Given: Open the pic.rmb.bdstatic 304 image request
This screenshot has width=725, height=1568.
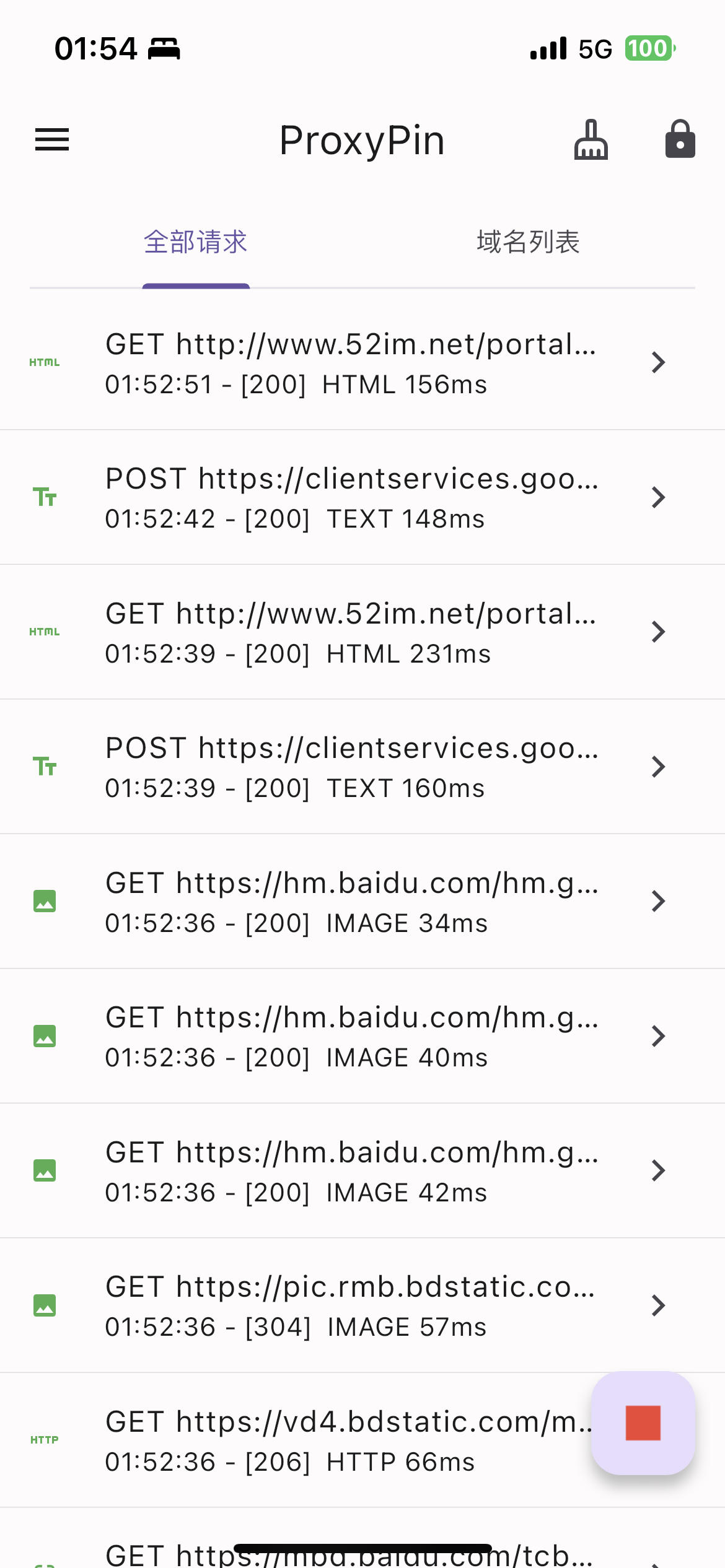Looking at the screenshot, I should coord(362,1305).
